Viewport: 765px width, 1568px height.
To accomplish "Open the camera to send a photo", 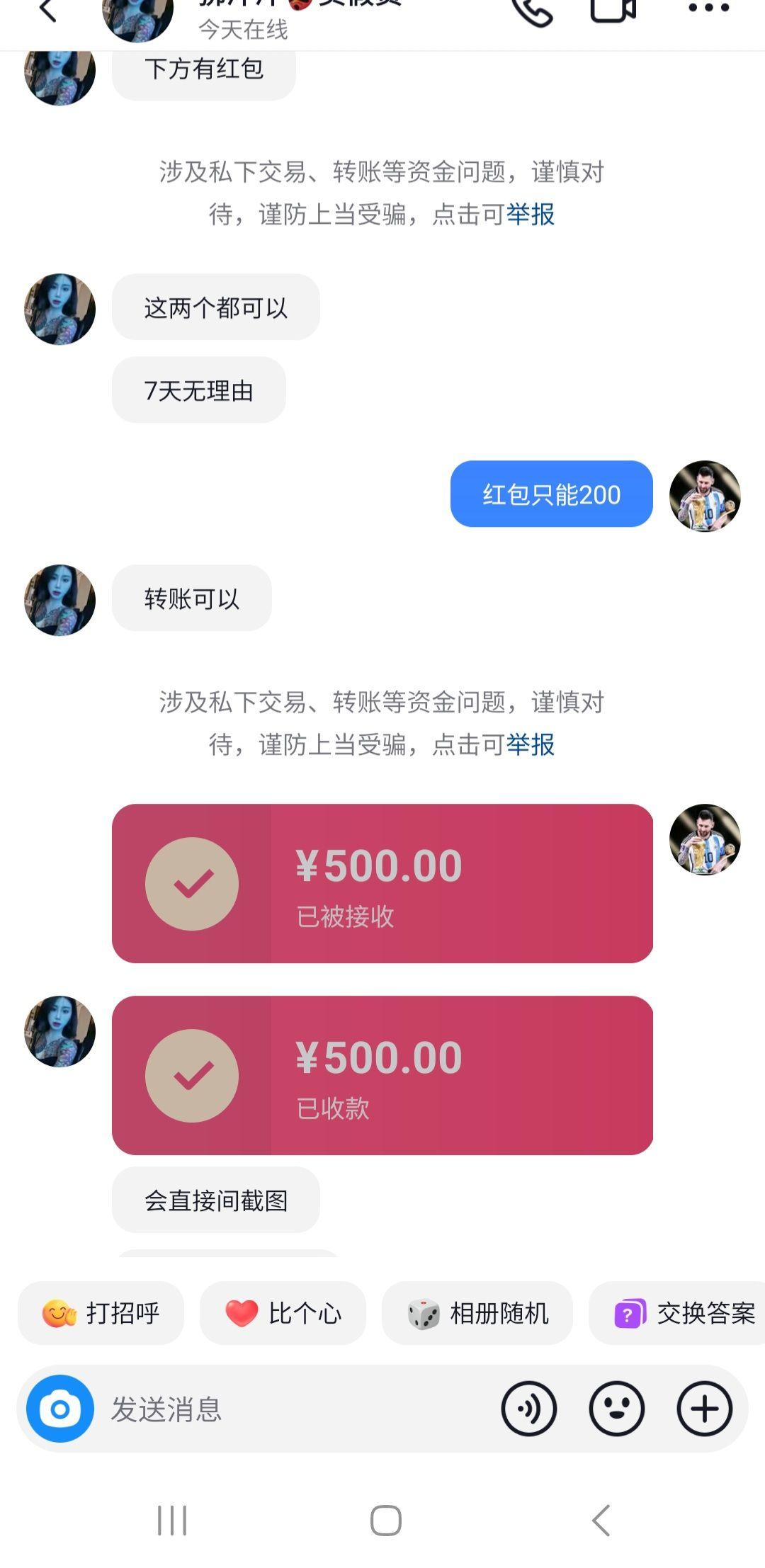I will [x=59, y=1409].
